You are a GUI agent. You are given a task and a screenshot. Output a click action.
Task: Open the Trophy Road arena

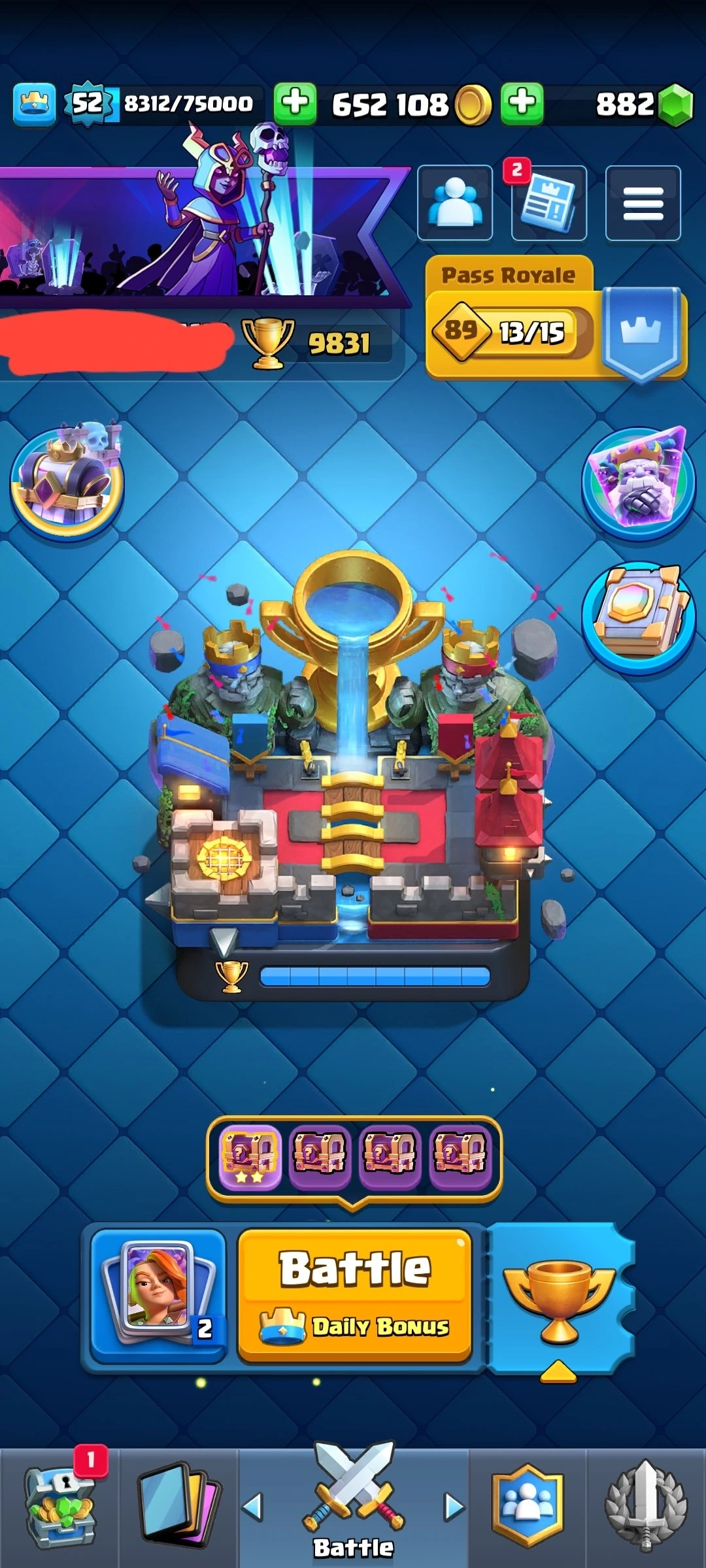[353, 784]
